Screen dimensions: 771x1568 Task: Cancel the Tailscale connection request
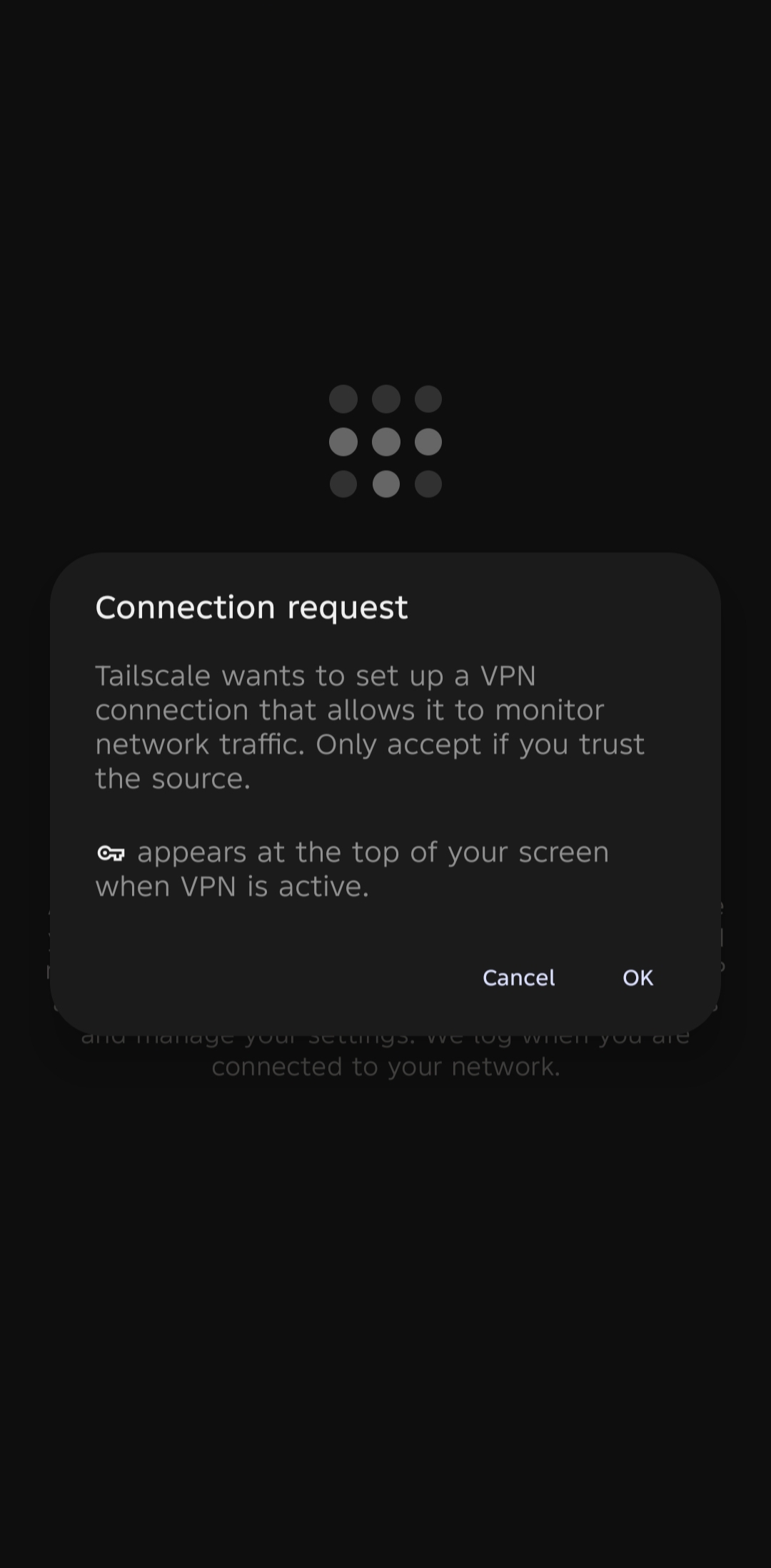[x=518, y=978]
